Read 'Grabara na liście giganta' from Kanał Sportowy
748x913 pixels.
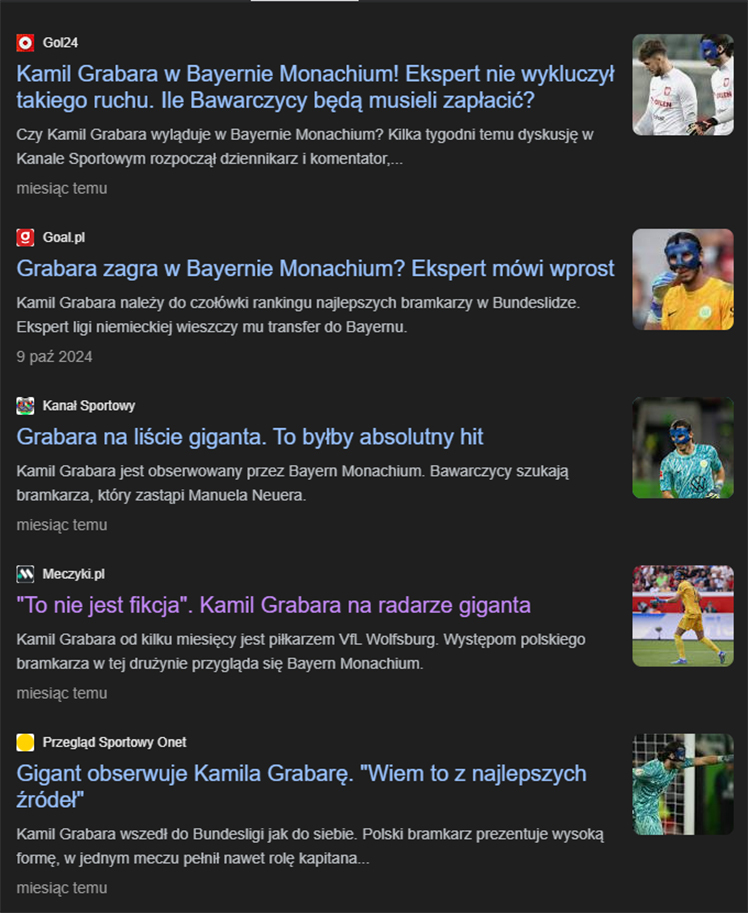(x=250, y=437)
